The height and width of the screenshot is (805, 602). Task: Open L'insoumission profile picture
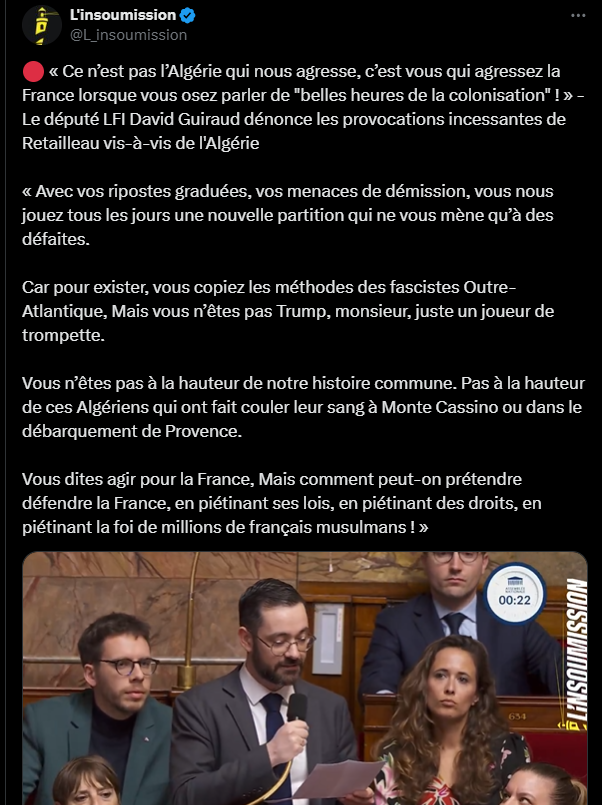click(39, 24)
